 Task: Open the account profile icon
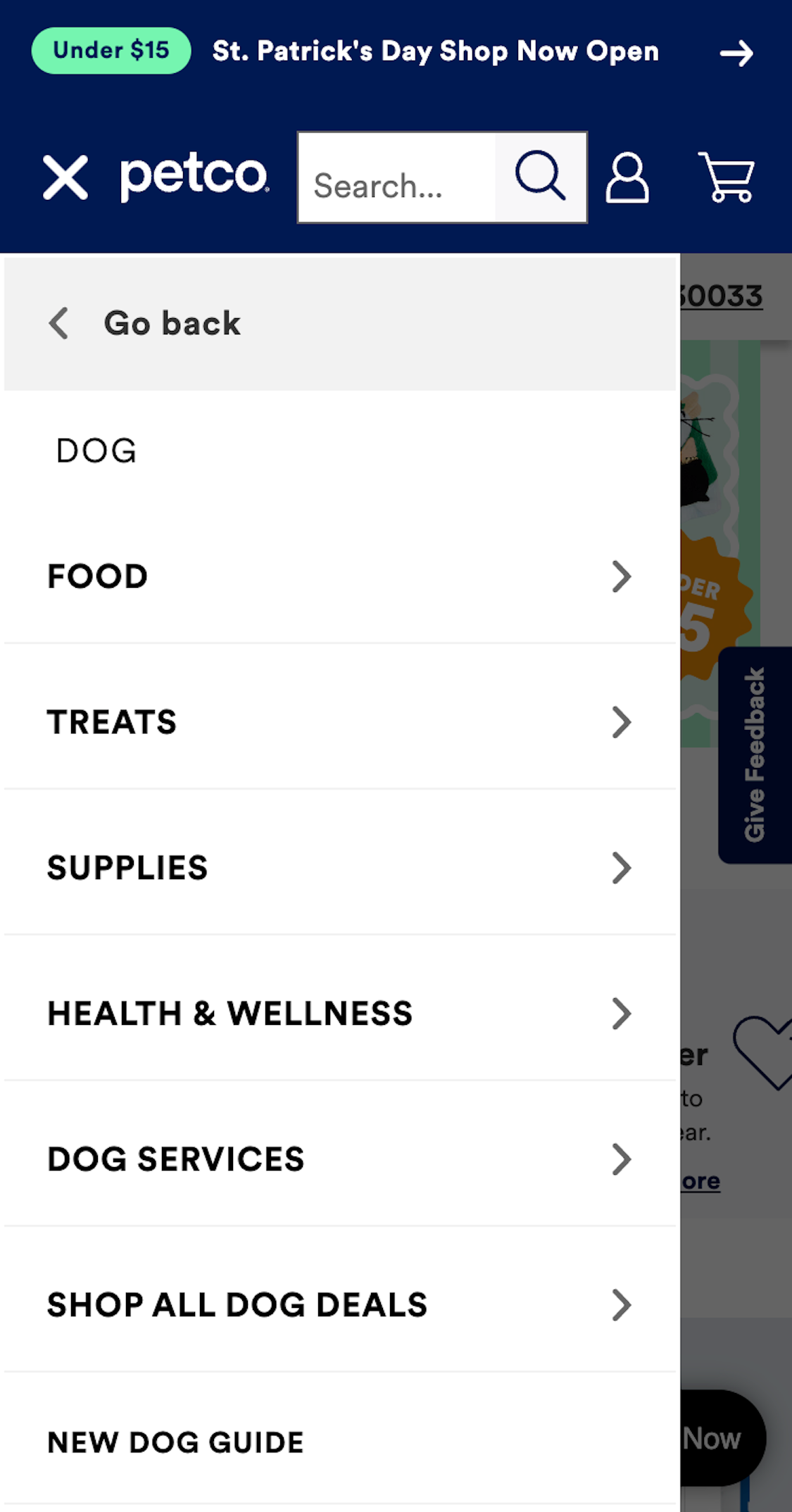click(627, 178)
